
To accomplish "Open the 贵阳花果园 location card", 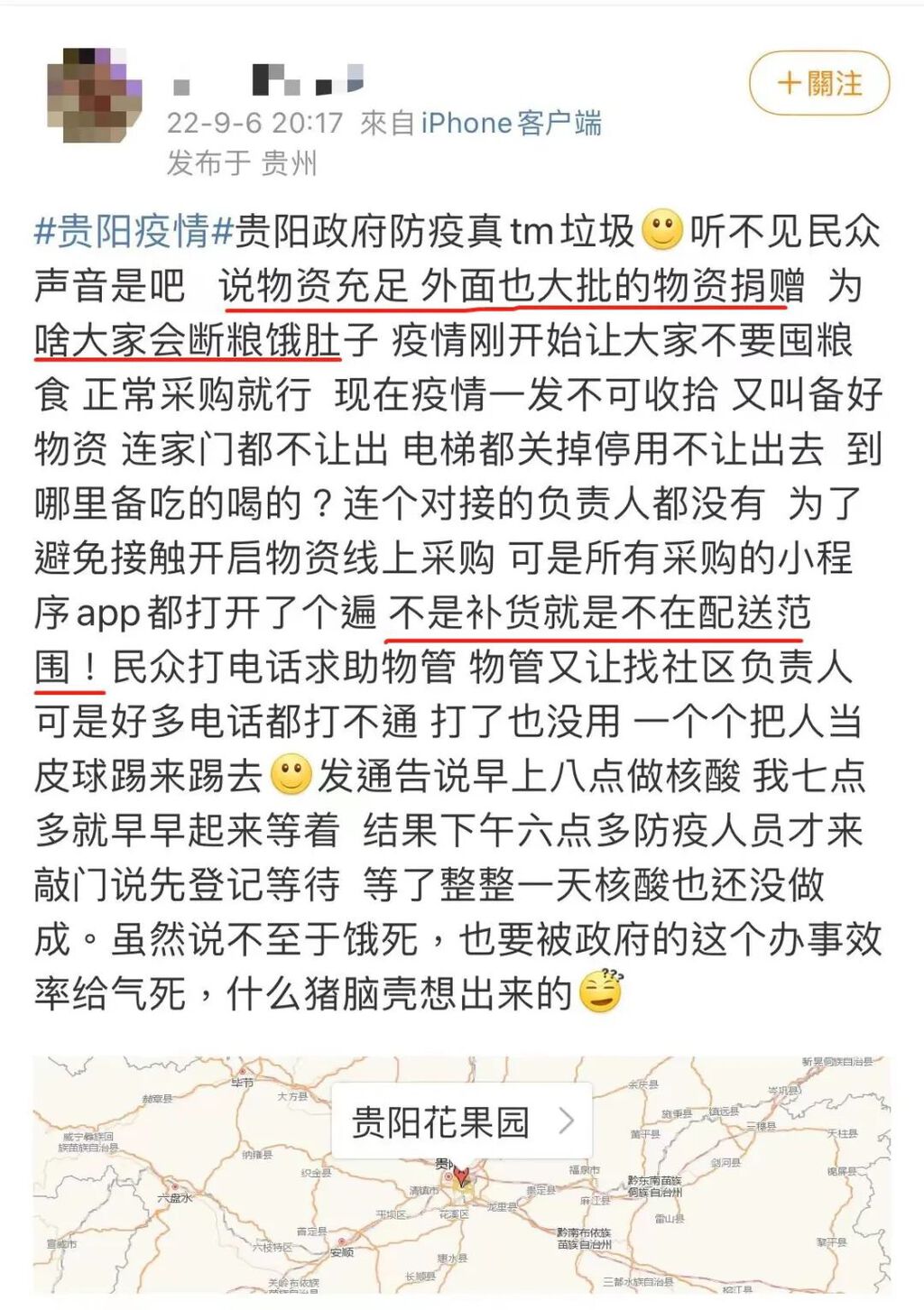I will coord(461,1121).
